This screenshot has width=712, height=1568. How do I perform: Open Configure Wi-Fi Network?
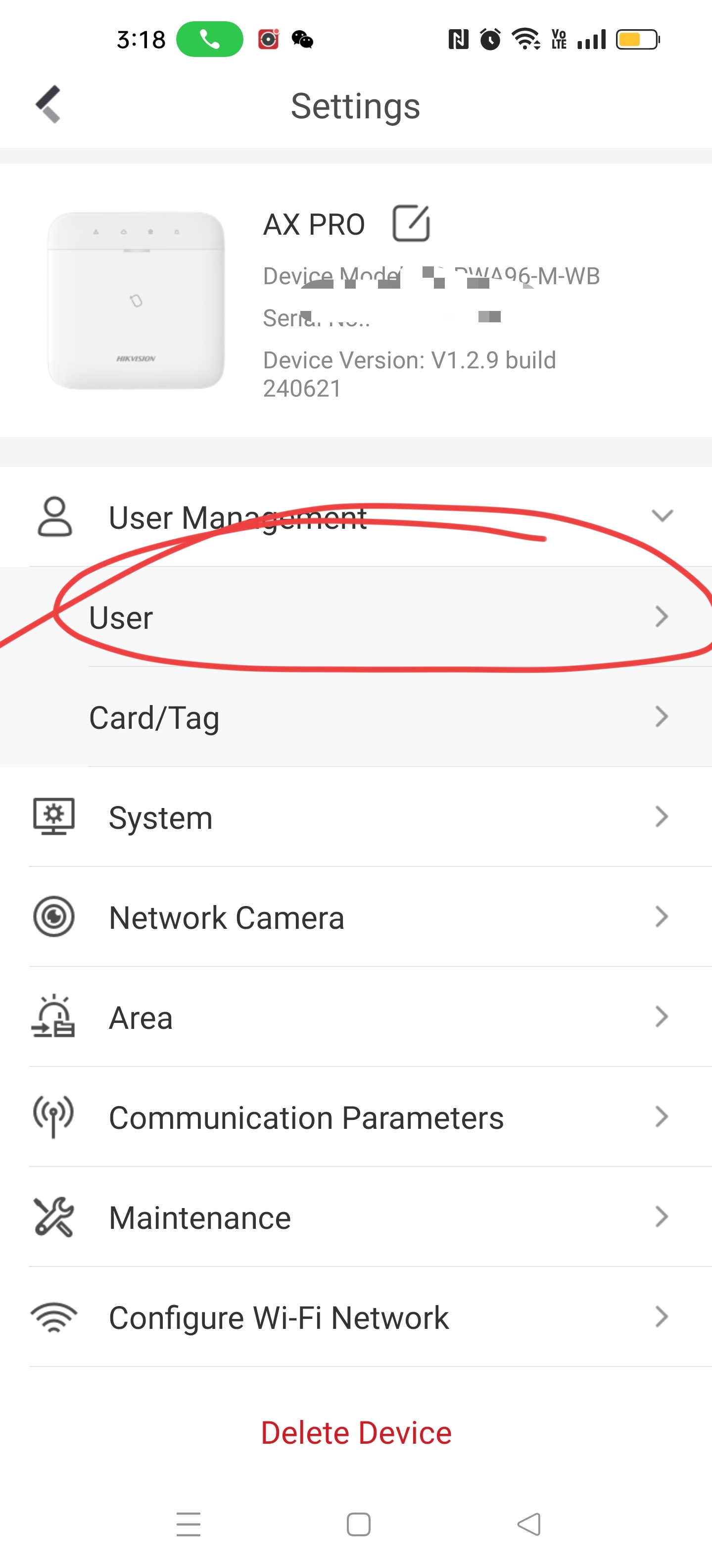(x=365, y=1317)
